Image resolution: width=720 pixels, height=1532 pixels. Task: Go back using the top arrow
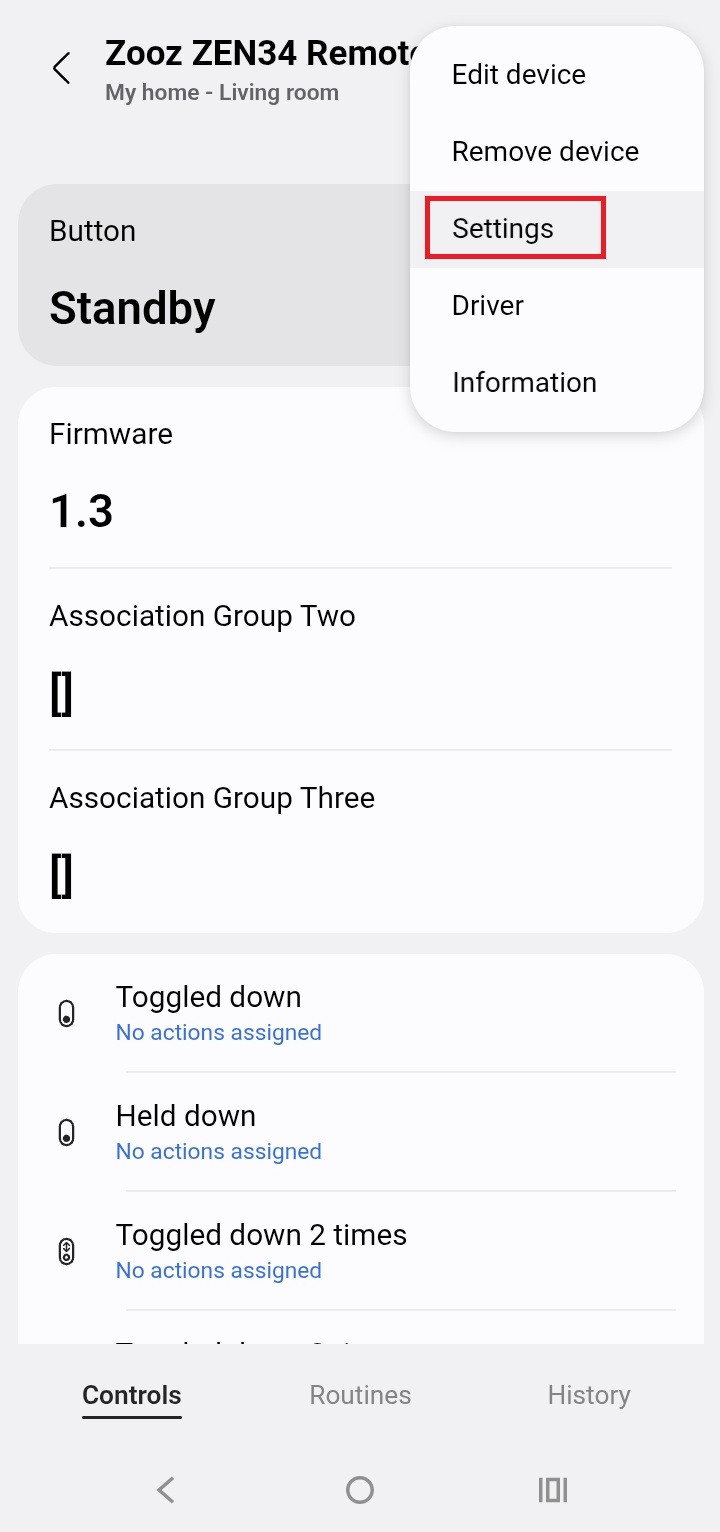coord(62,69)
